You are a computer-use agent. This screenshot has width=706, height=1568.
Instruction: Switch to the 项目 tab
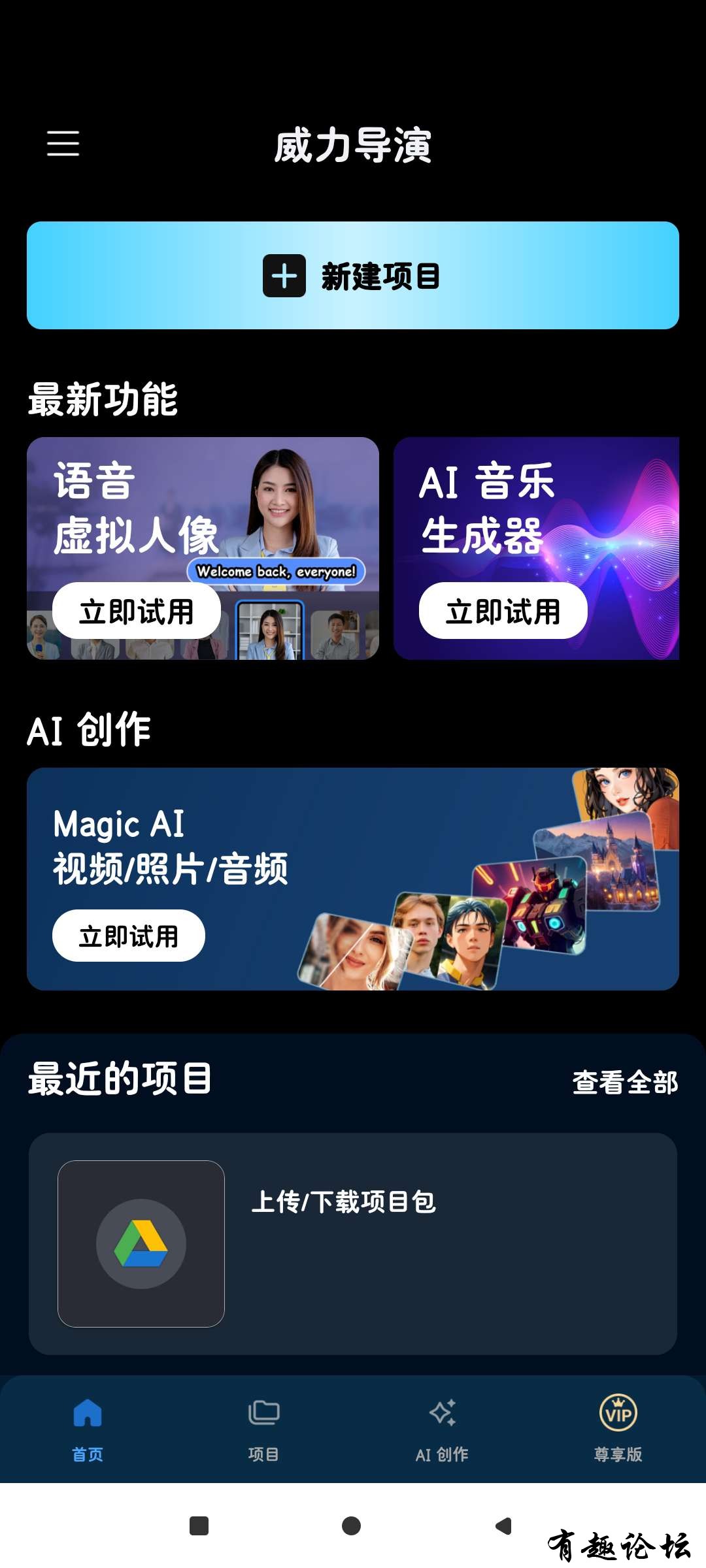(x=264, y=1428)
